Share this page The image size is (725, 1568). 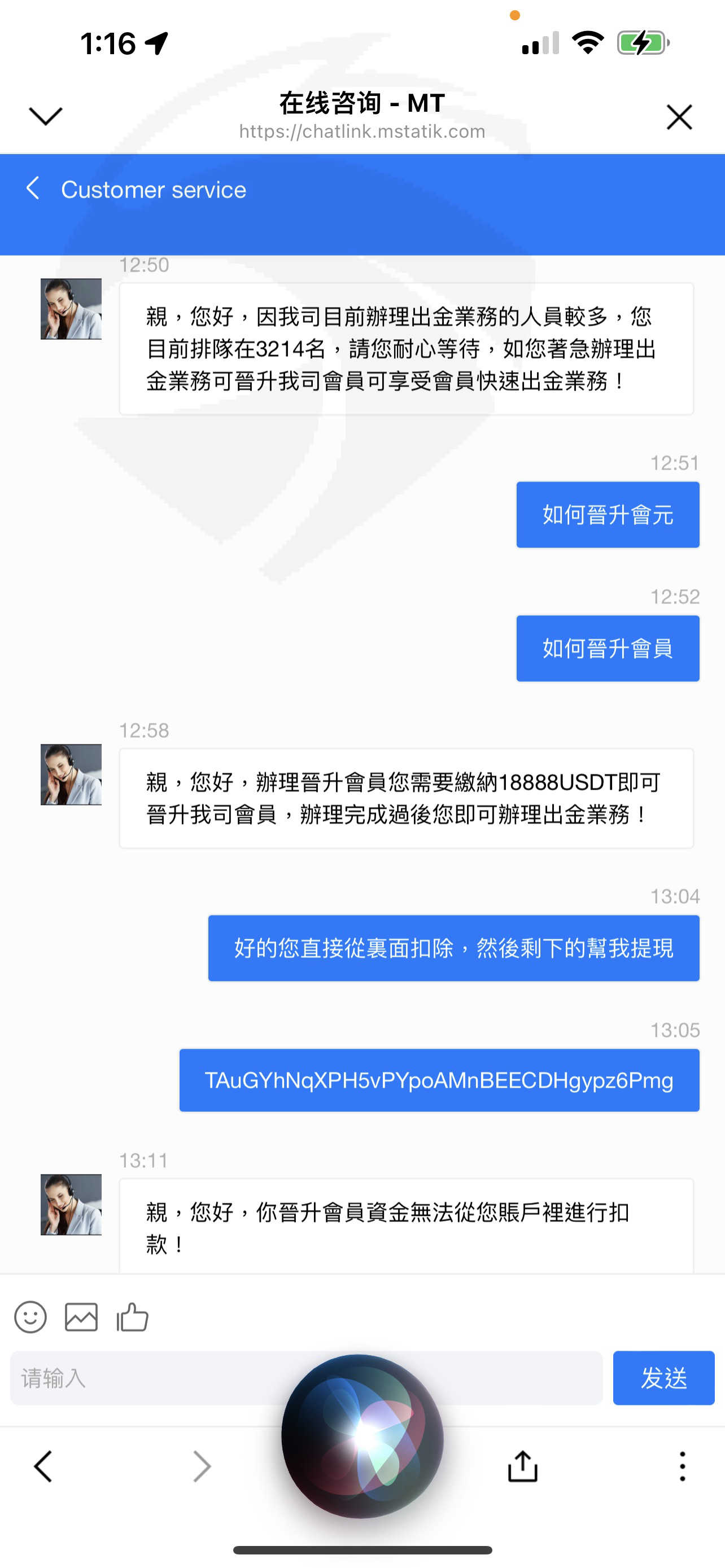(x=523, y=1466)
